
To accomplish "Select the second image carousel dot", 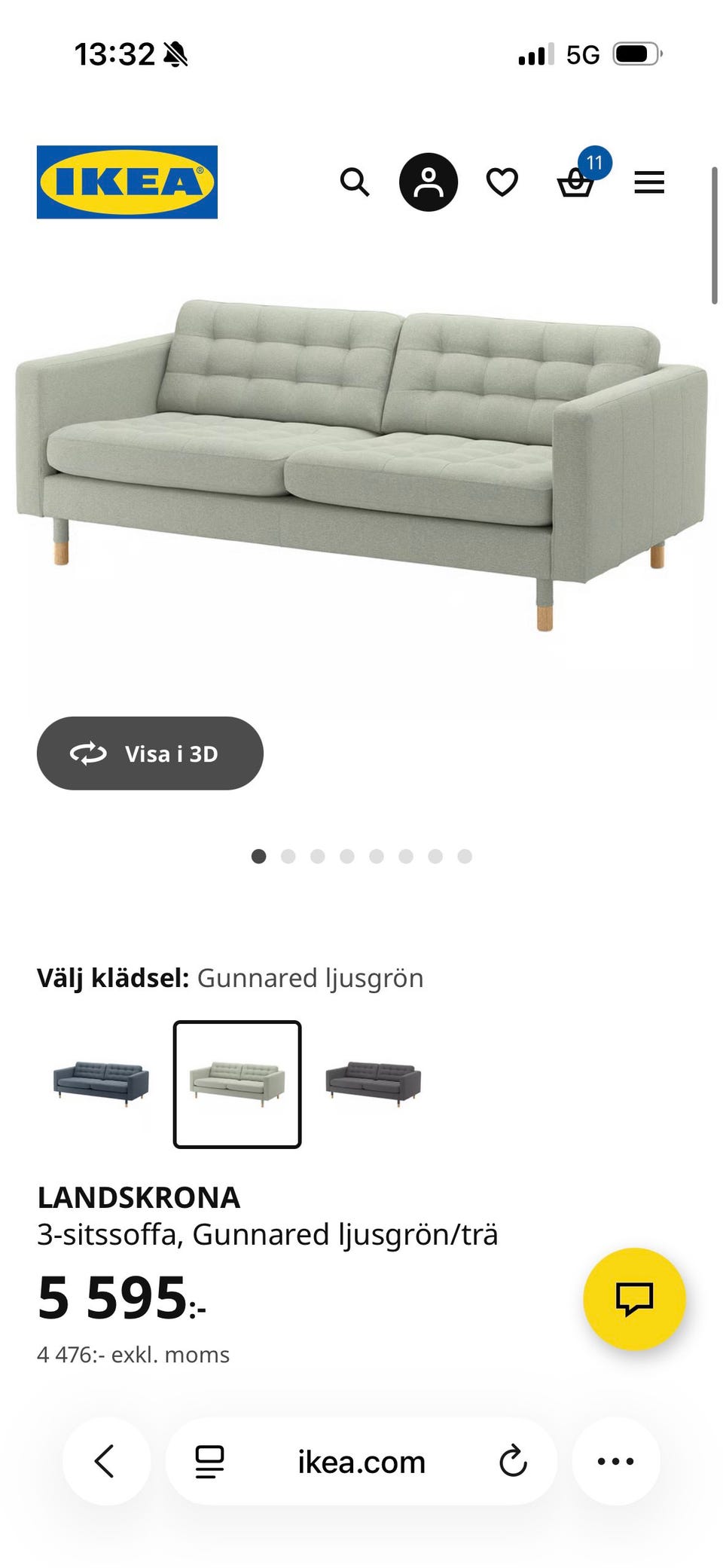I will [288, 857].
